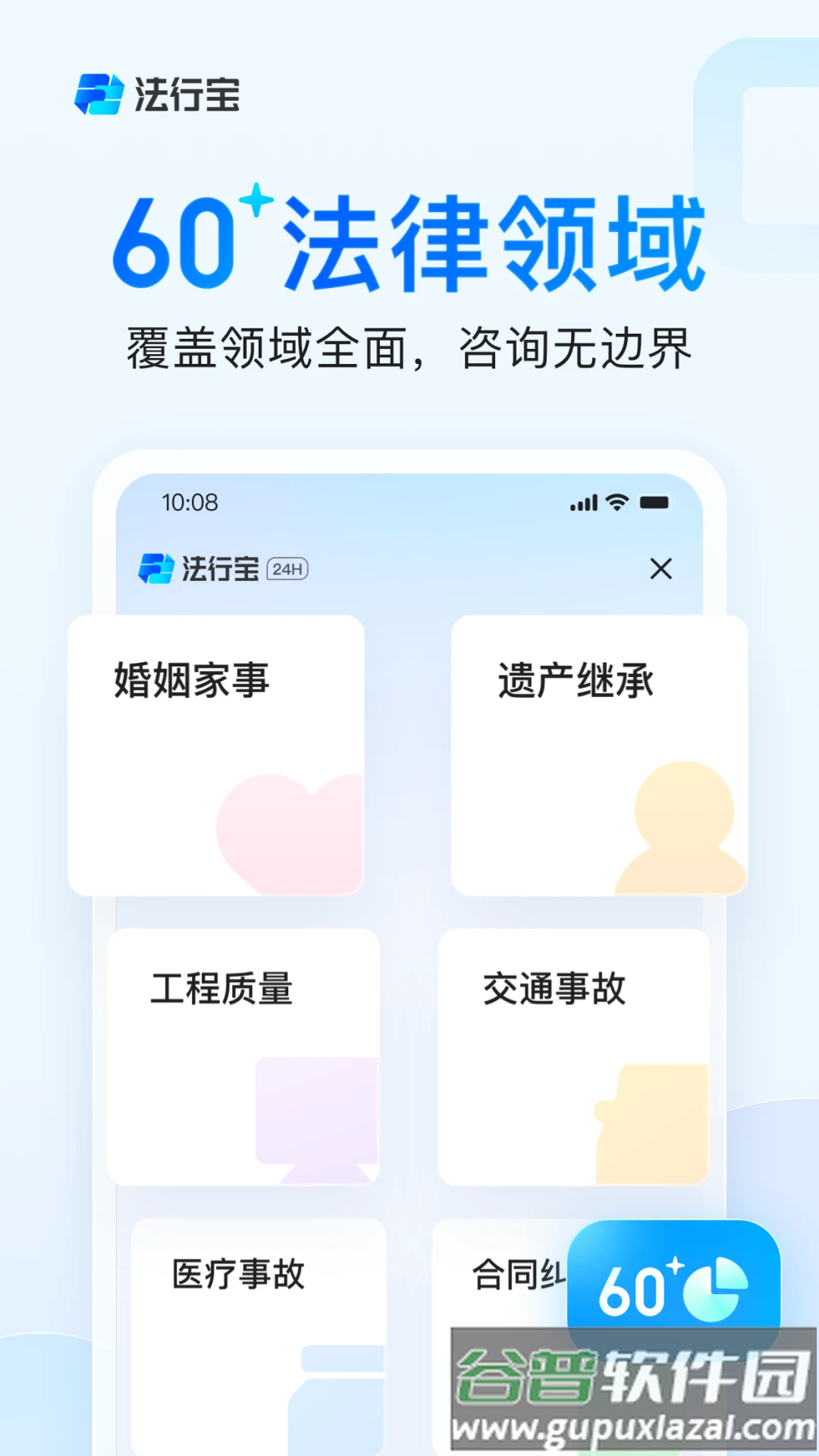Tap the cellular signal bars in the status bar
Screen dimensions: 819x1456
[x=583, y=503]
